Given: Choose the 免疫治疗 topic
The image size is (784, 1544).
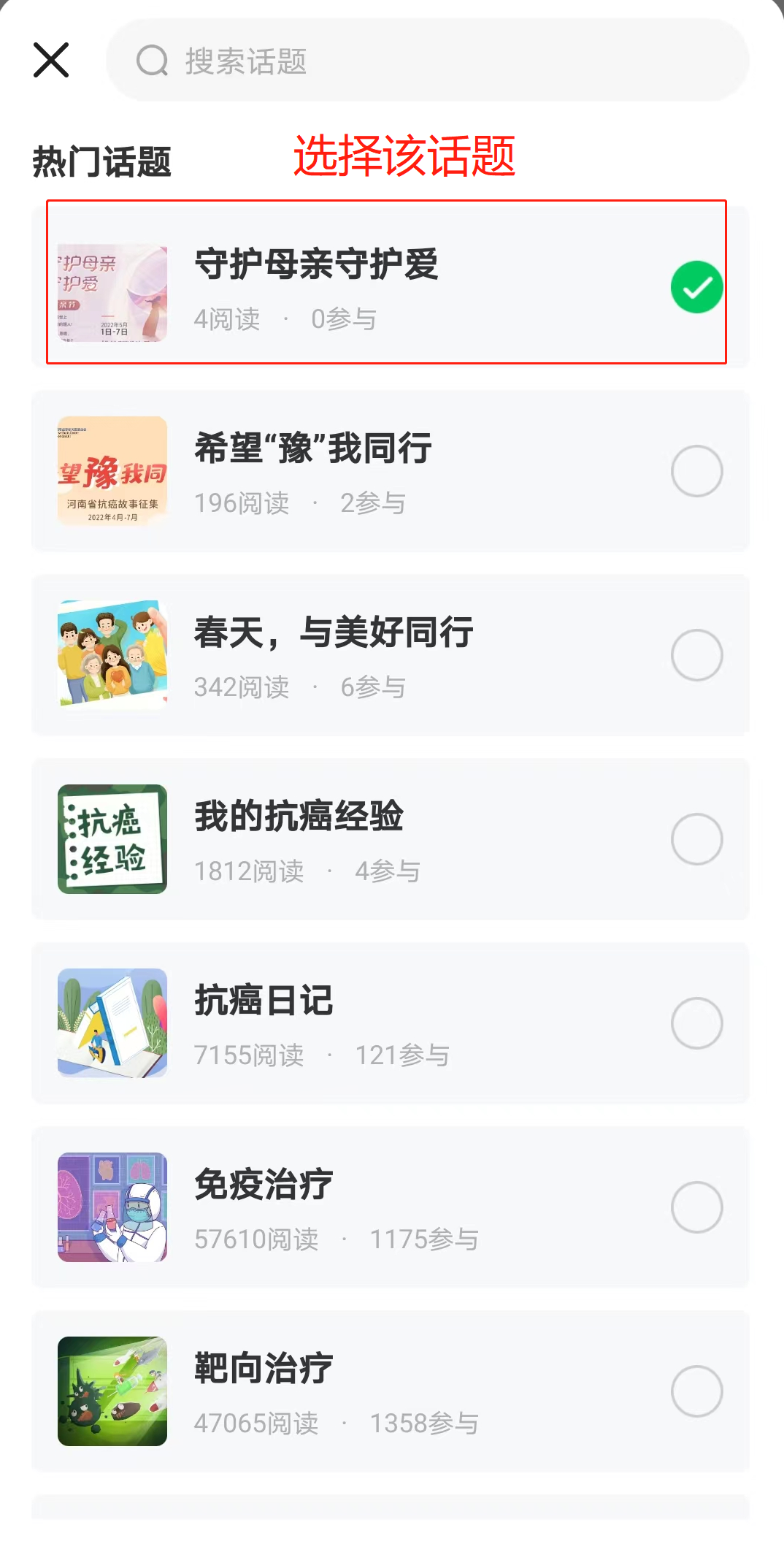Looking at the screenshot, I should pyautogui.click(x=696, y=1207).
